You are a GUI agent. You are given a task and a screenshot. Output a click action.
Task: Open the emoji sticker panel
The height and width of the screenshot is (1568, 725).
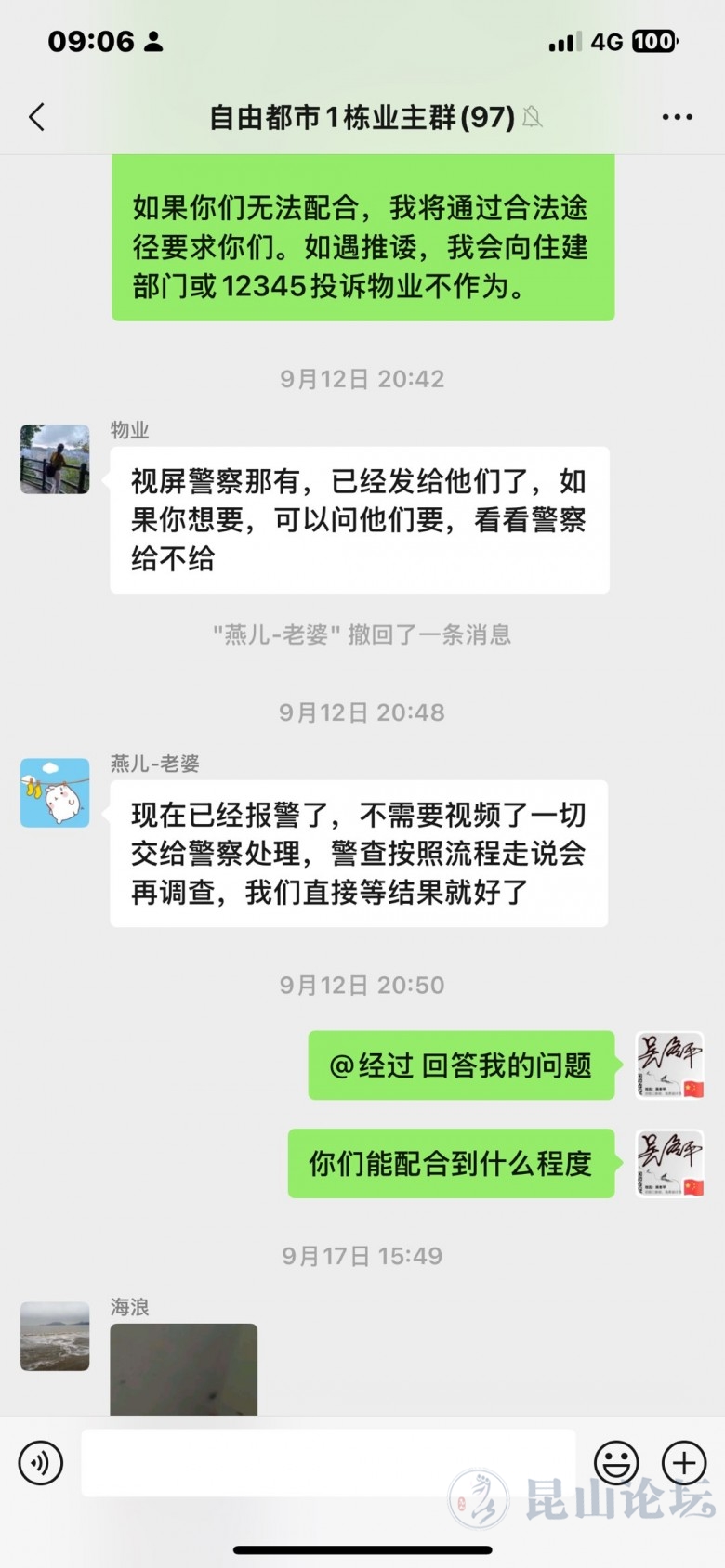[616, 1463]
